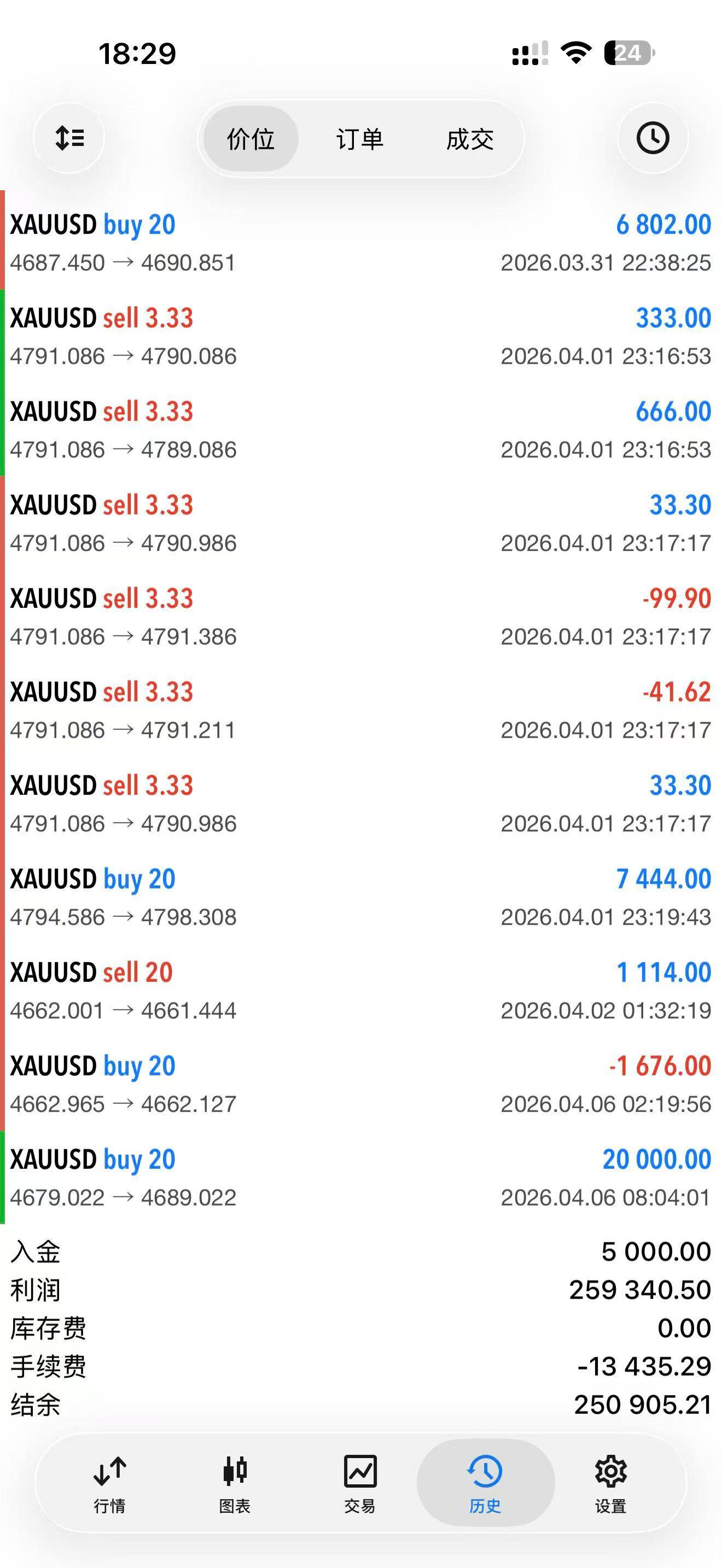Viewport: 722px width, 1568px height.
Task: Expand the sell 3.33 trade with 666.00 profit
Action: tap(361, 430)
